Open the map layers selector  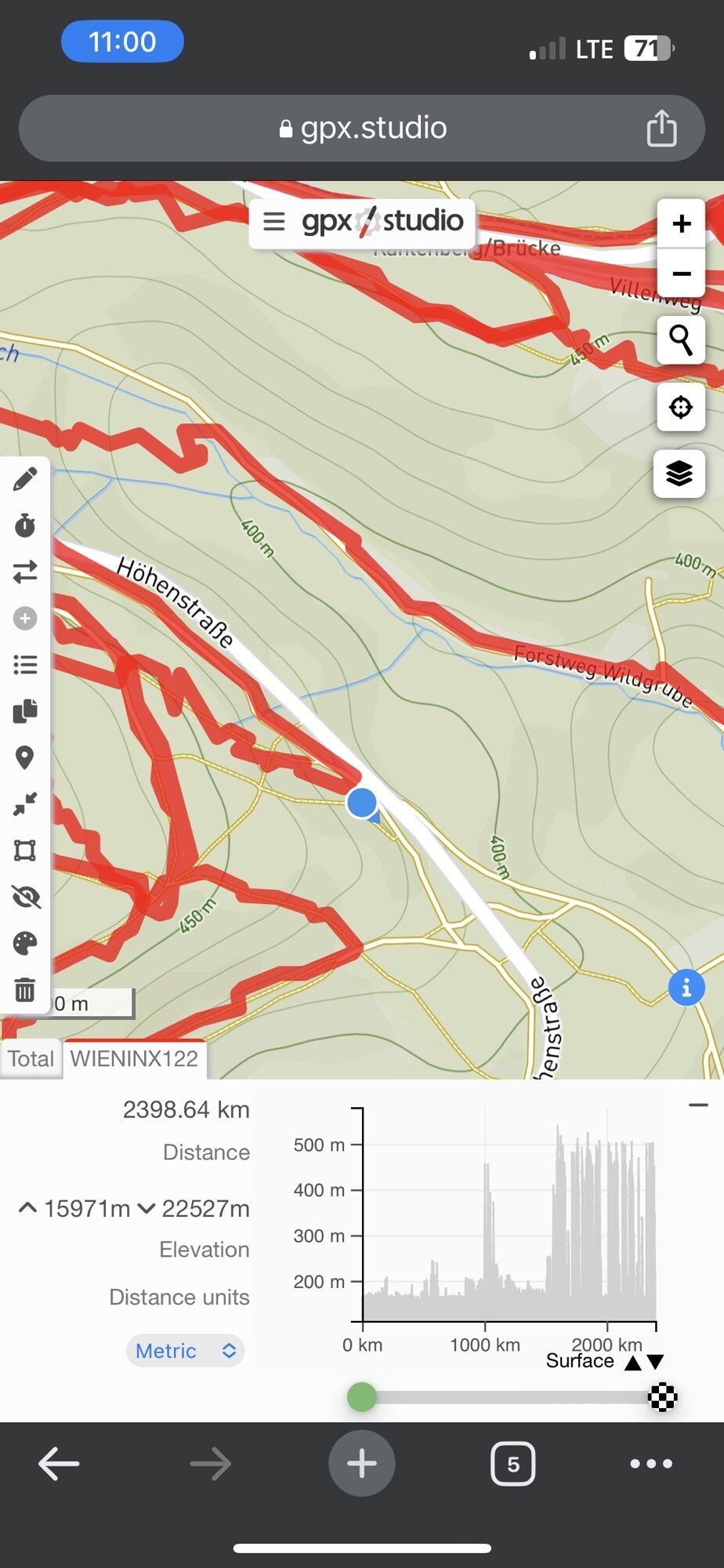click(x=679, y=474)
